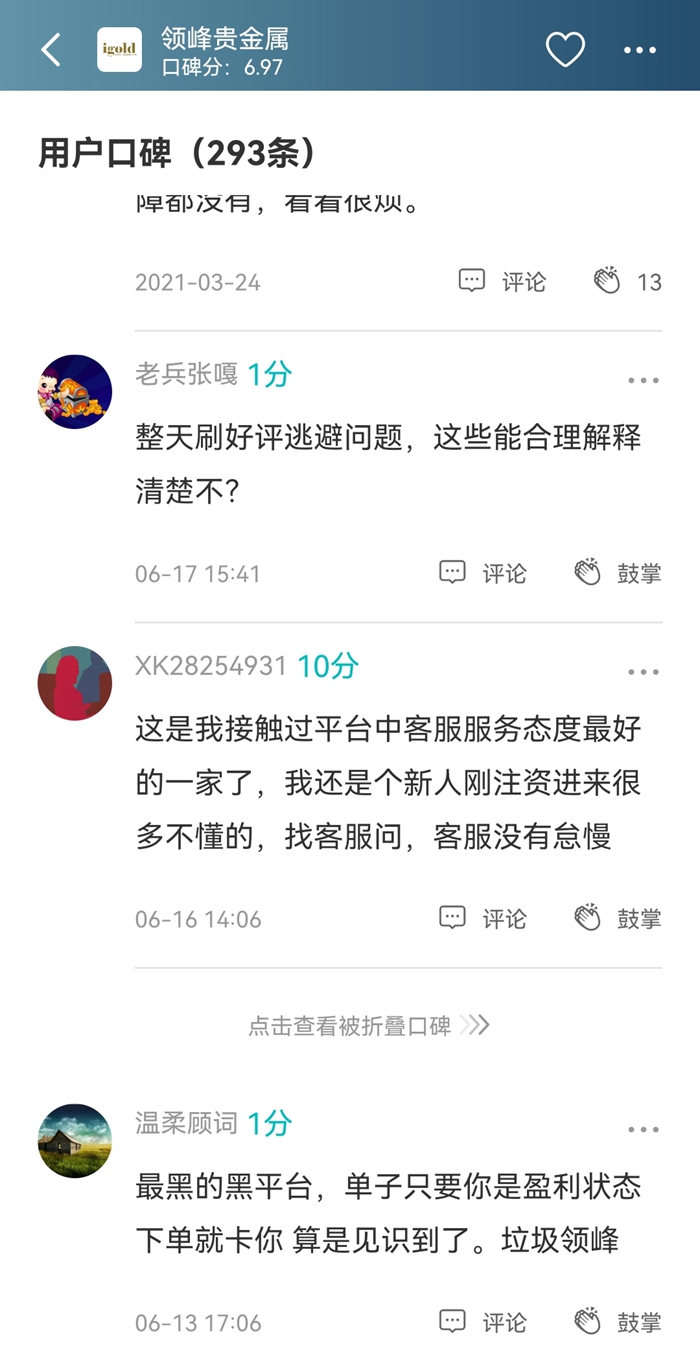Expand folded reviews via 点击查看被折叠口碑
700x1359 pixels.
click(x=368, y=1025)
